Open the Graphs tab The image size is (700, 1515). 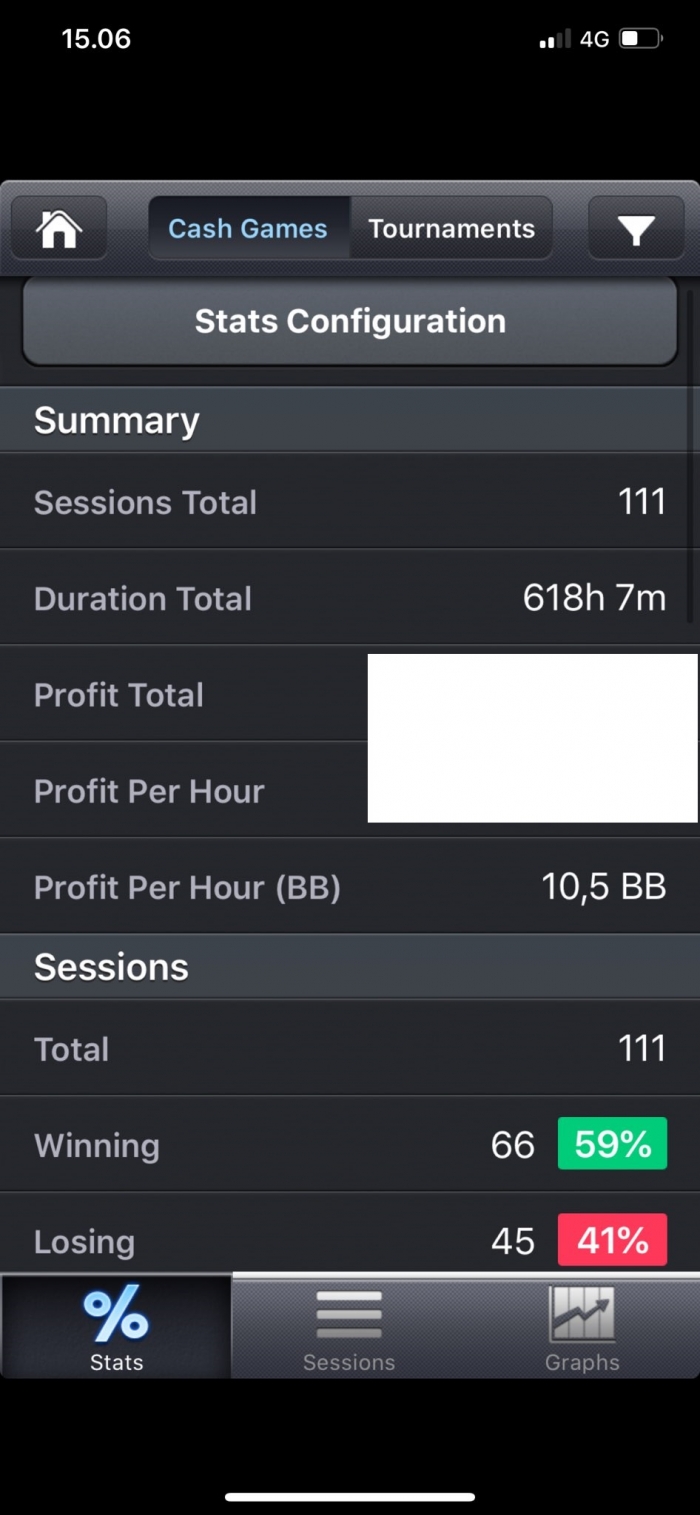click(582, 1327)
